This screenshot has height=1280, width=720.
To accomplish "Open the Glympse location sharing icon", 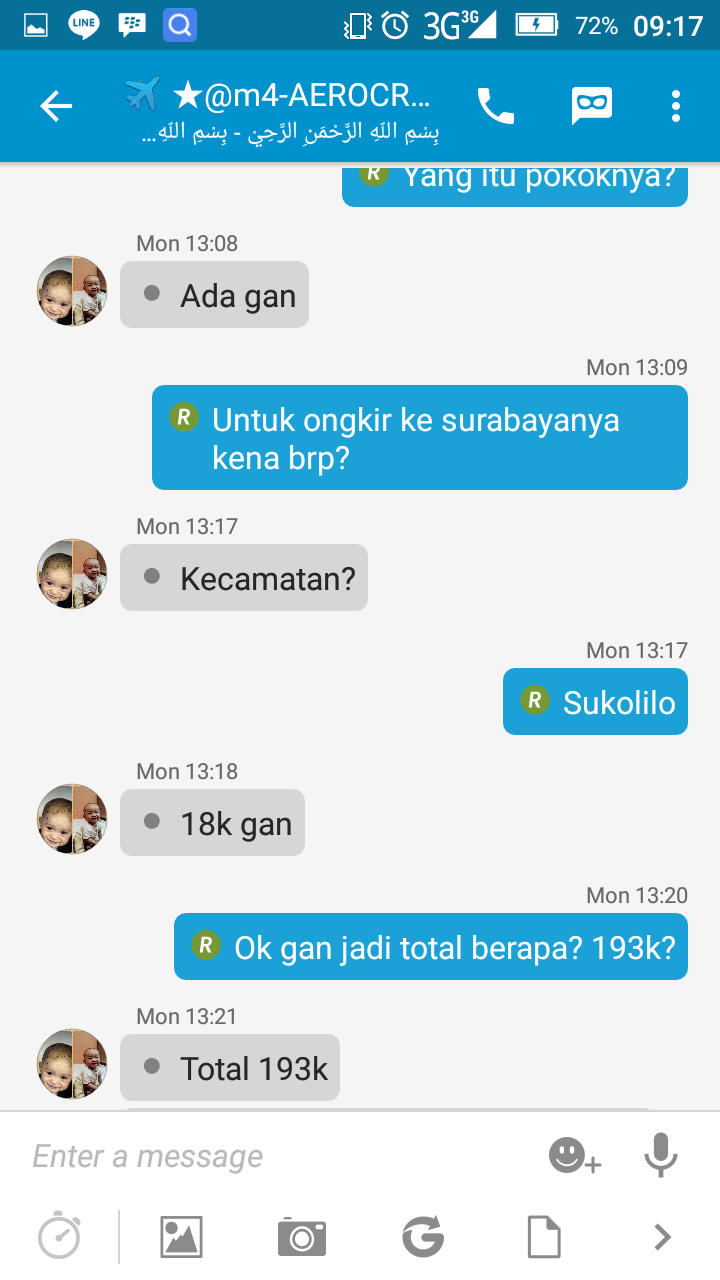I will pos(423,1237).
